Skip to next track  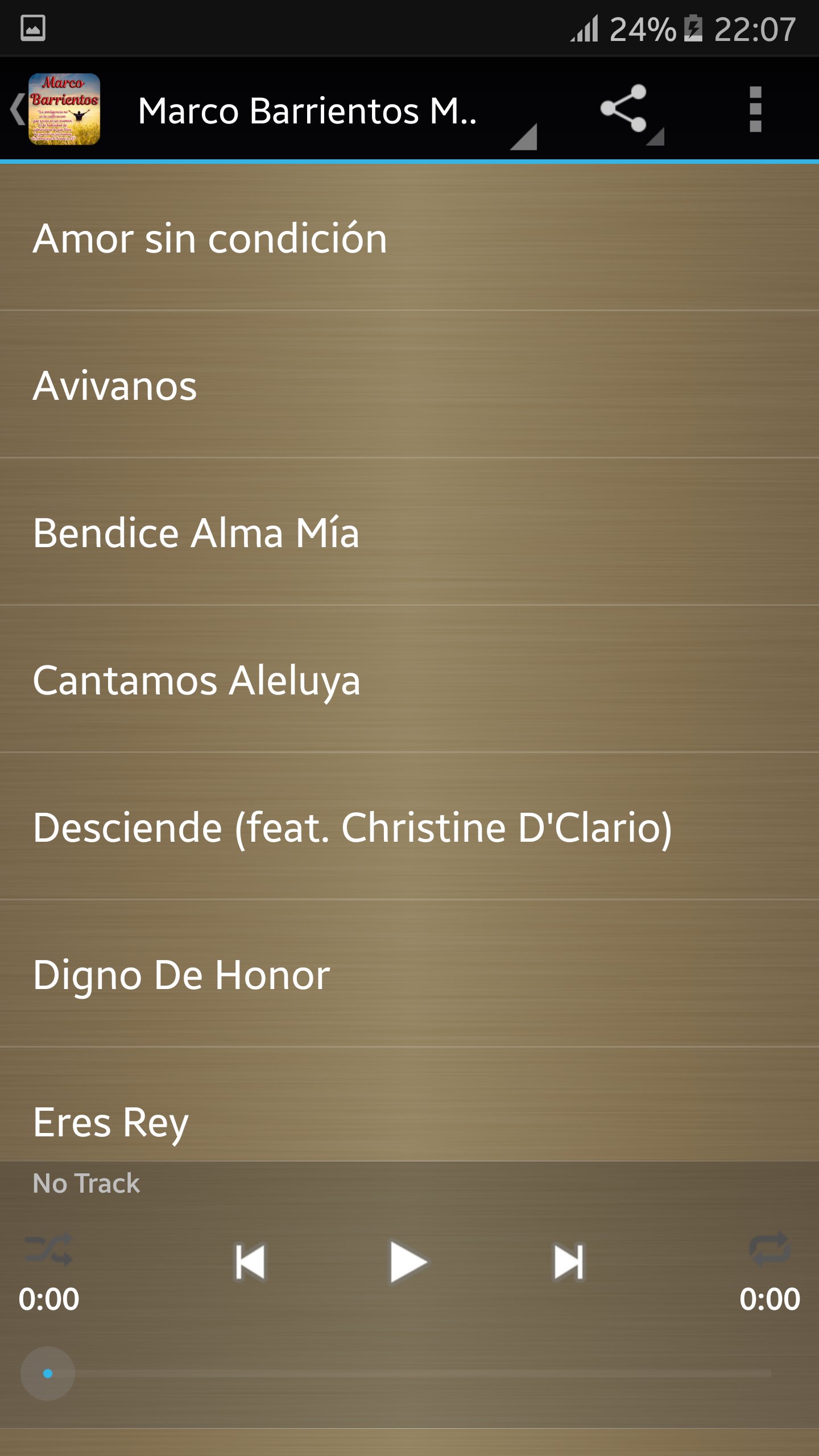(569, 1263)
